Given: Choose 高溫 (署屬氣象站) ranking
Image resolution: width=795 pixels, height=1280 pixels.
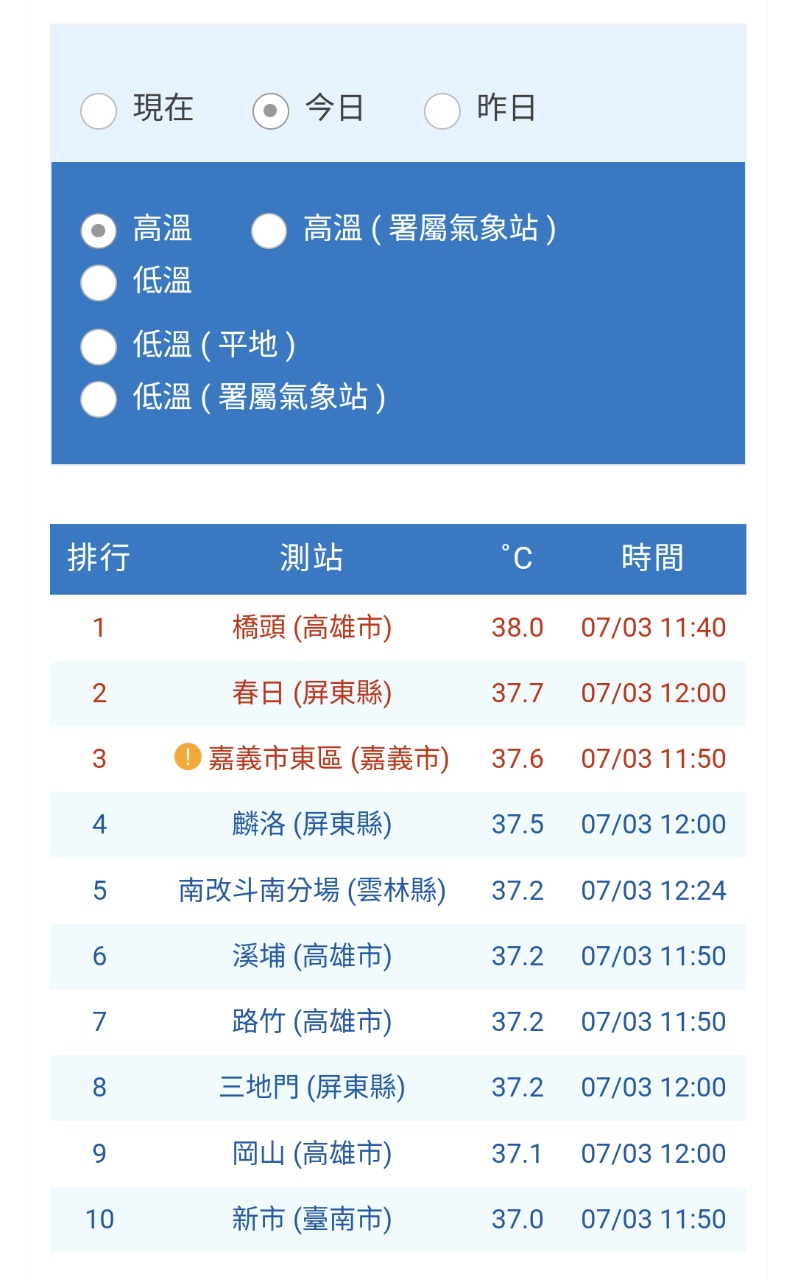Looking at the screenshot, I should [269, 231].
